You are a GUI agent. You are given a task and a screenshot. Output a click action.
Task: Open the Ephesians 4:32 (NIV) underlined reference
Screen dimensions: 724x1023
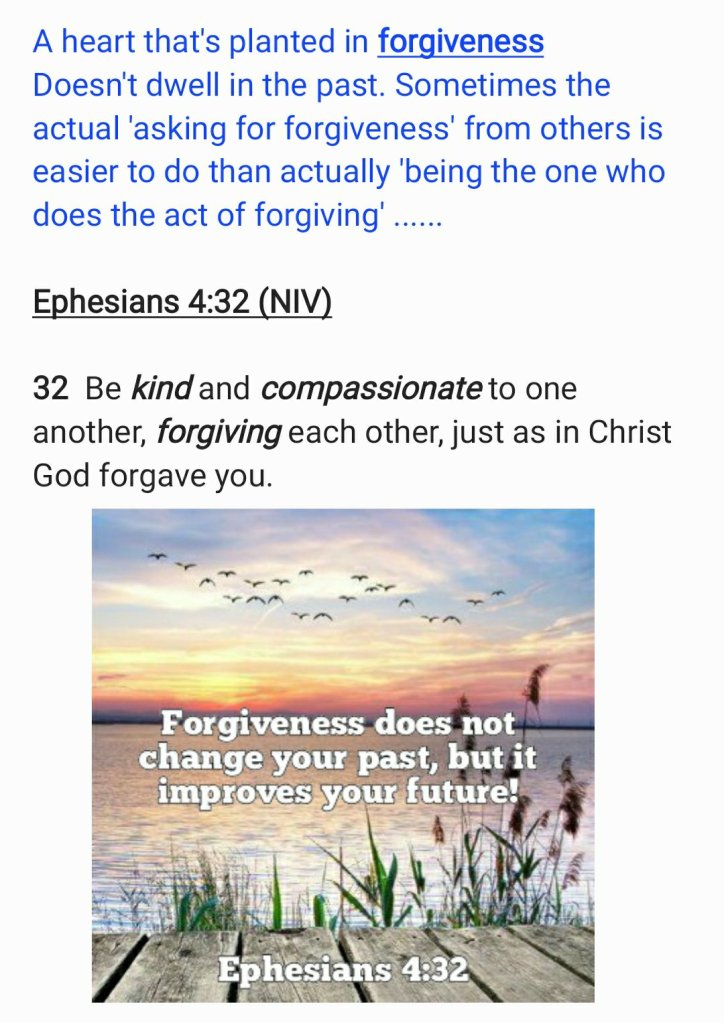coord(182,301)
